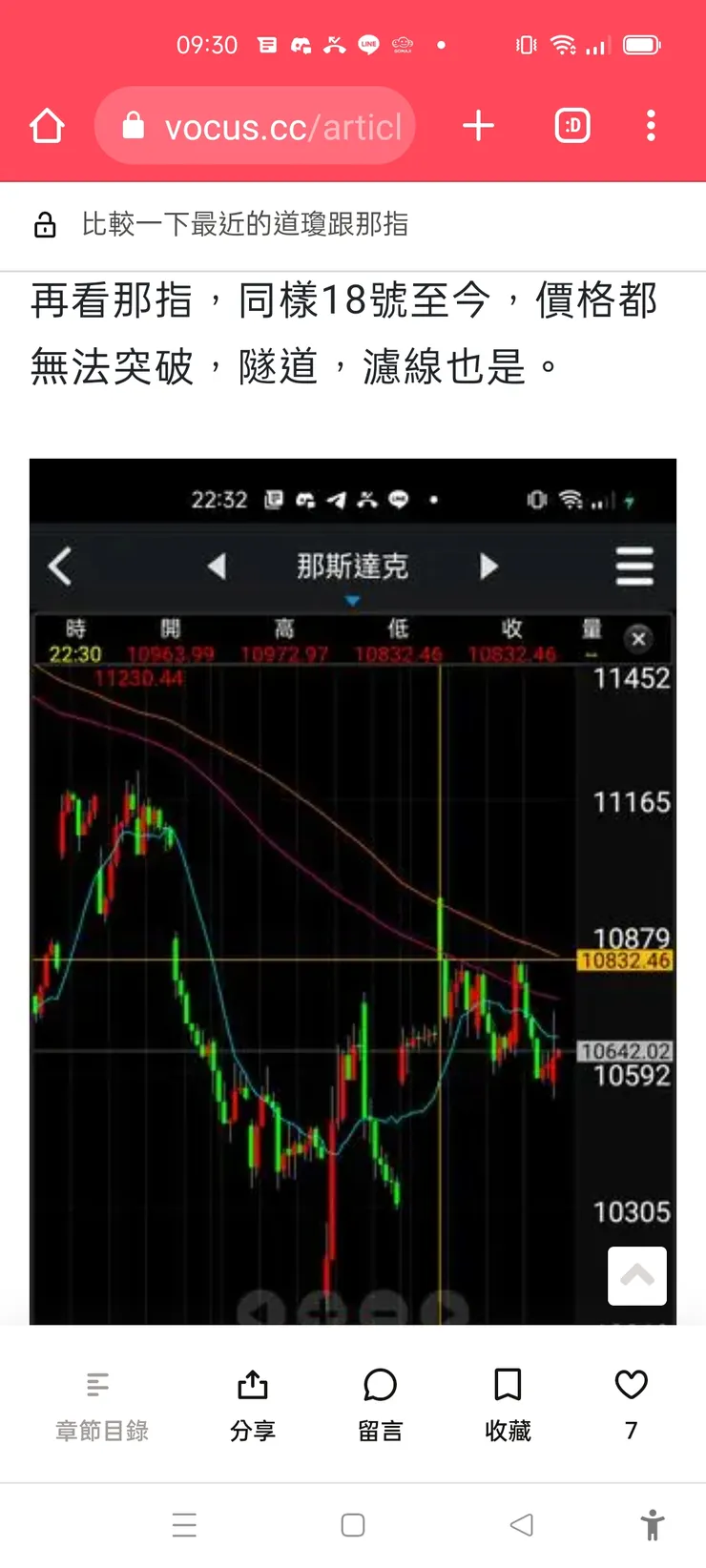Open a new tab with the plus icon

point(478,125)
